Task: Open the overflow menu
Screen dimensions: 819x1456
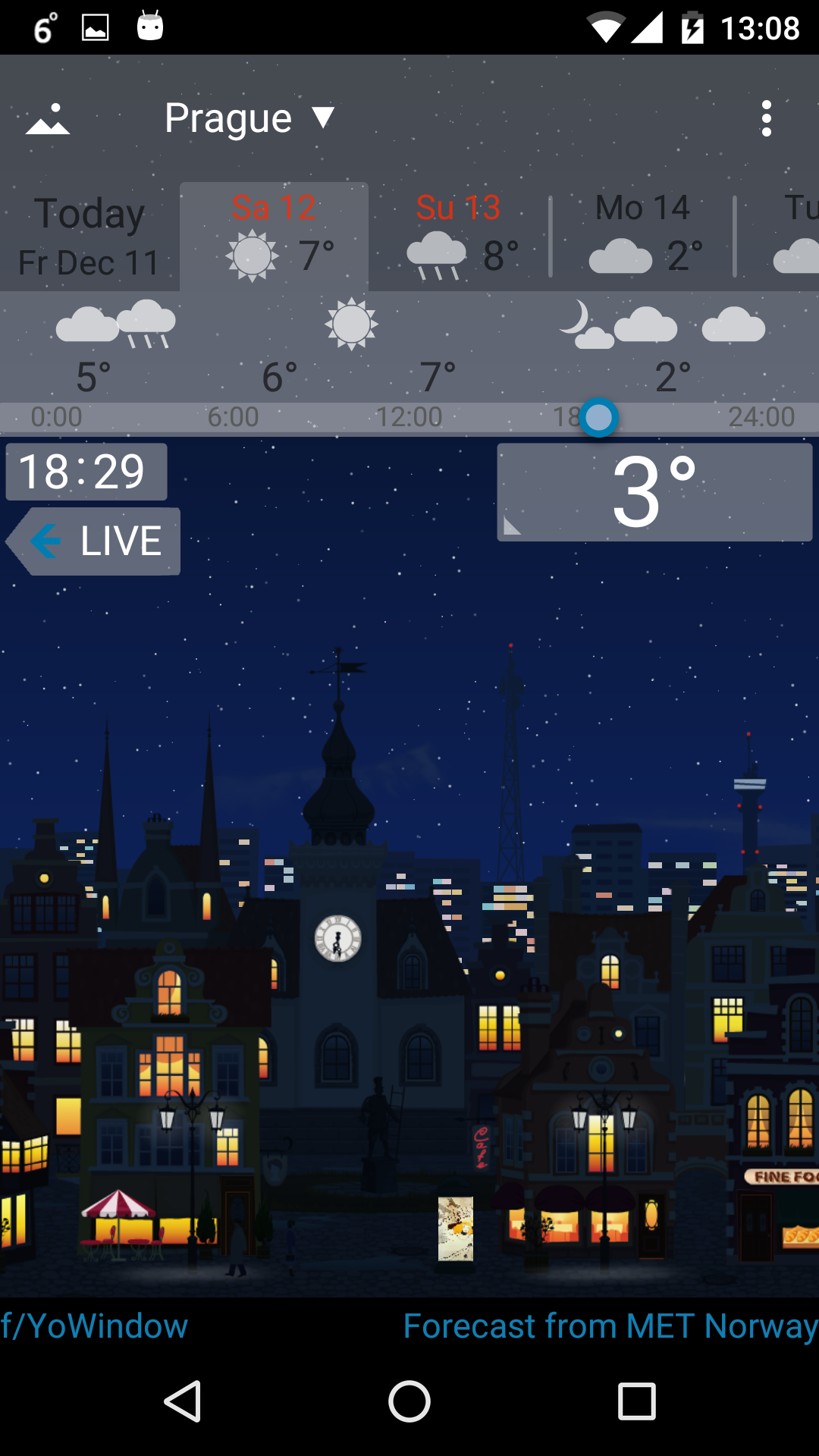Action: (x=766, y=119)
